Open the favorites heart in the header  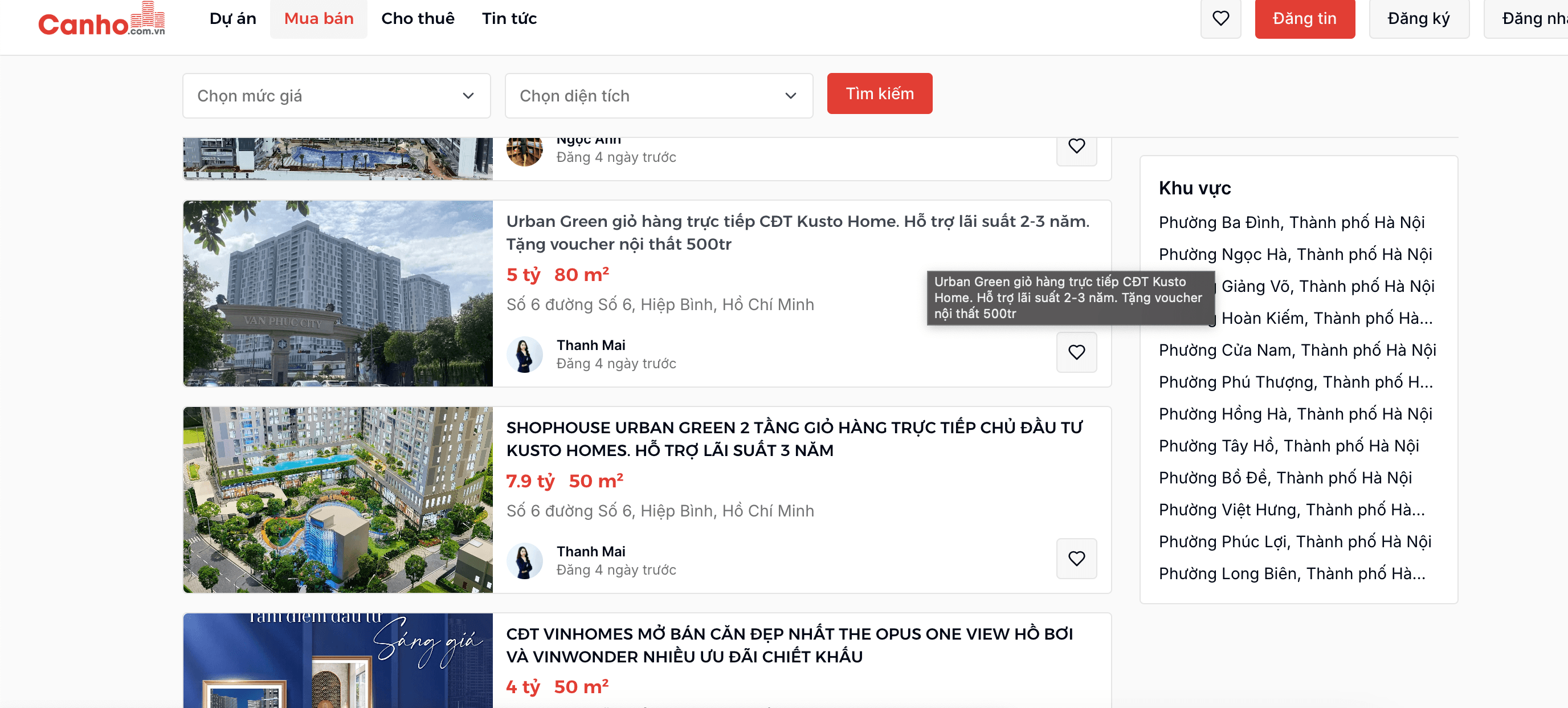pyautogui.click(x=1220, y=18)
